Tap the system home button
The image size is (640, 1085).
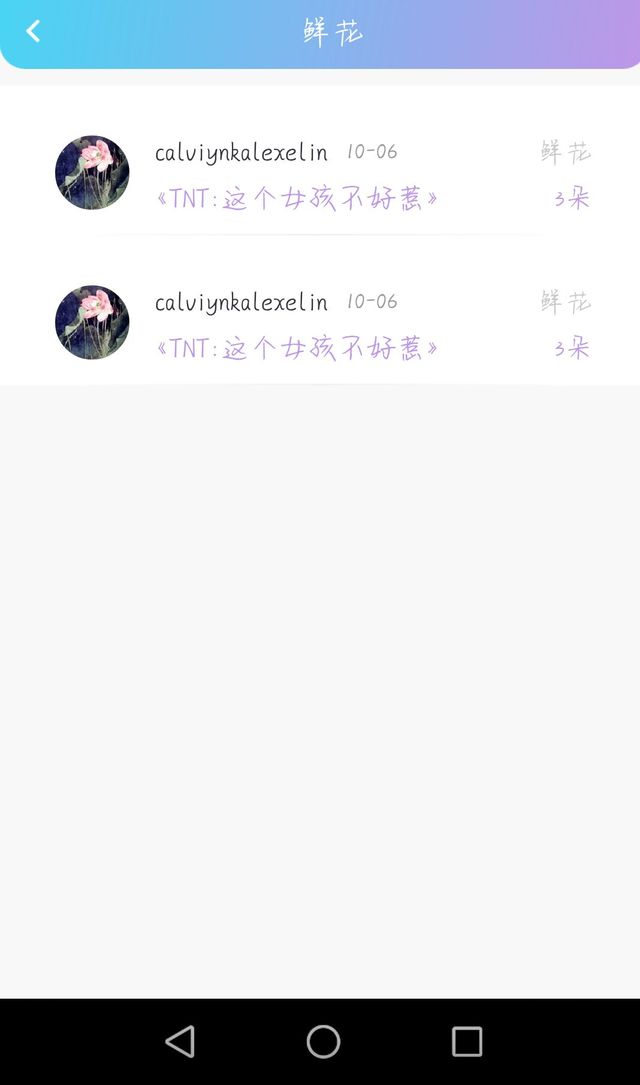(323, 1042)
